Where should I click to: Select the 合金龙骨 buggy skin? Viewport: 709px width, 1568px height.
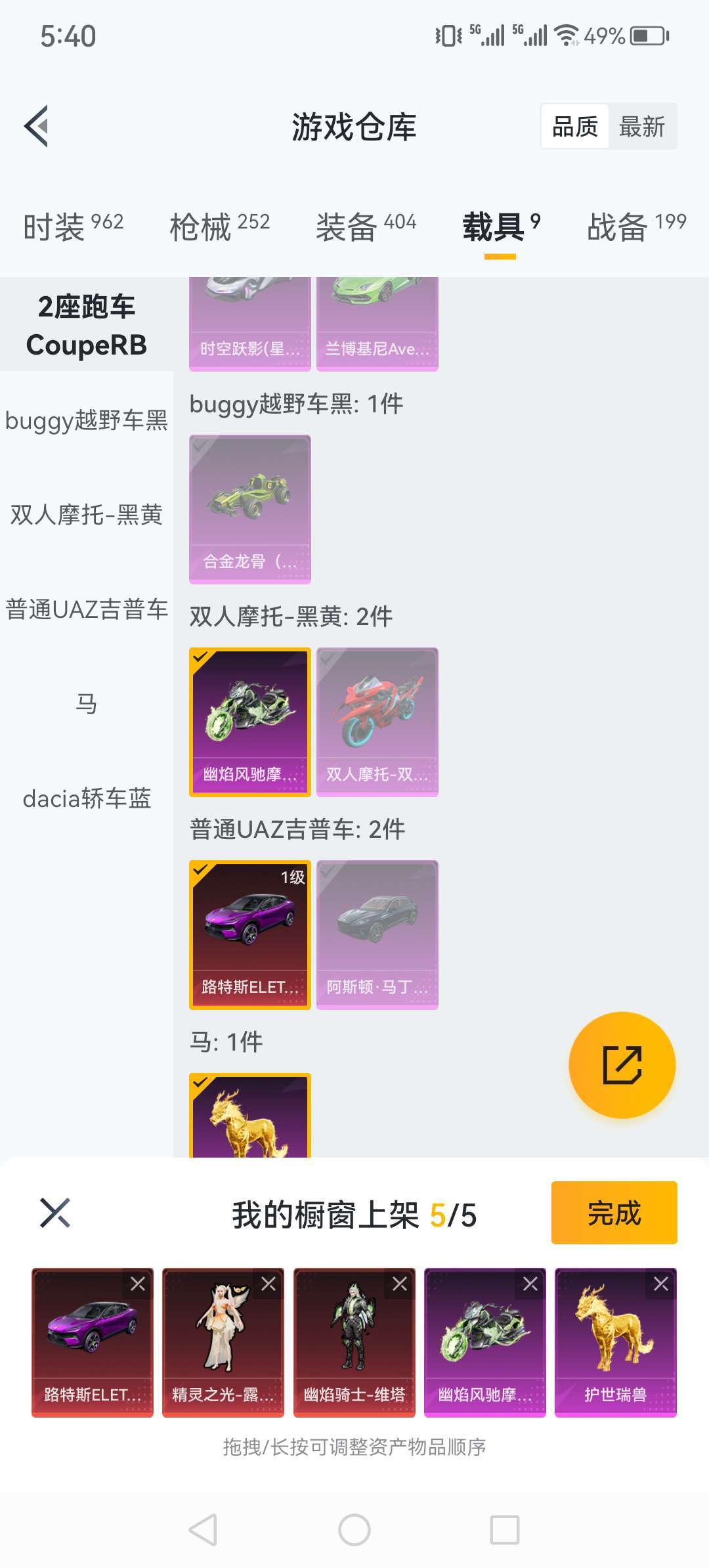pyautogui.click(x=249, y=509)
